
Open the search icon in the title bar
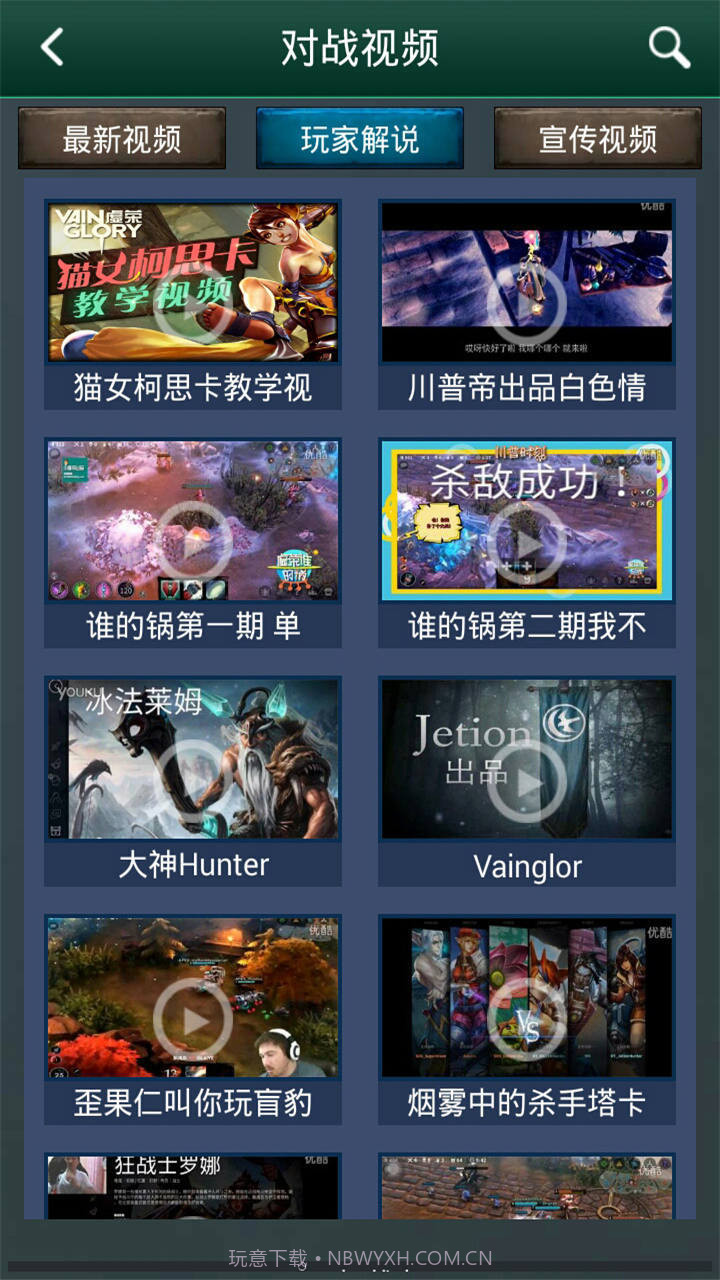[x=668, y=48]
